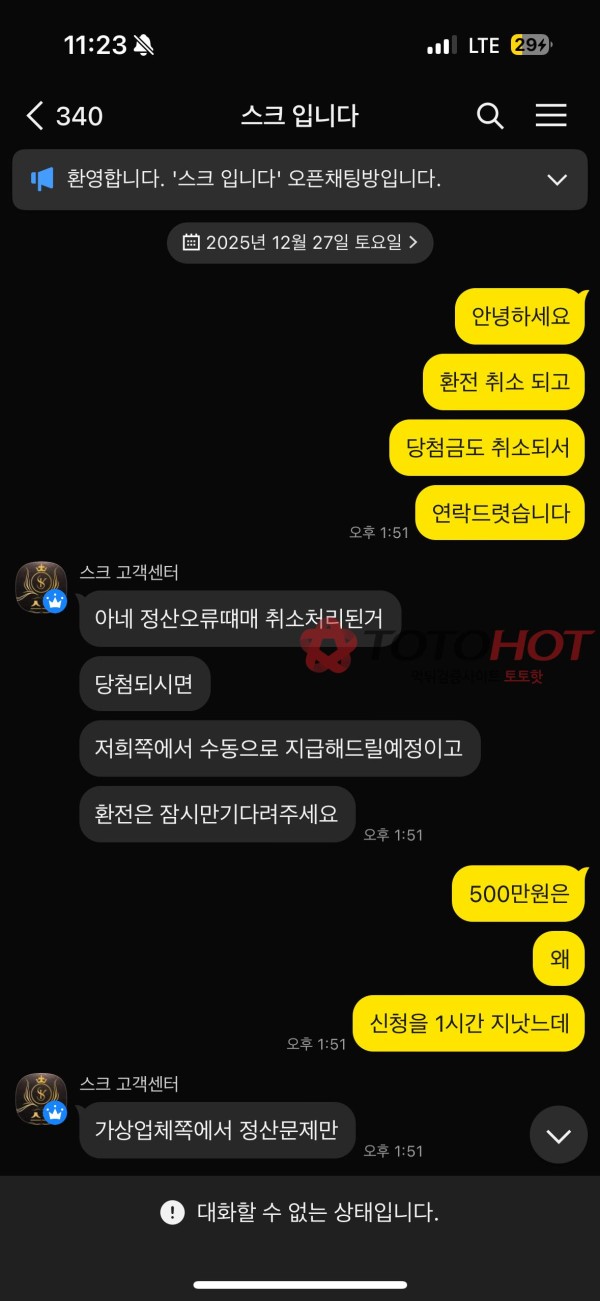View the 스크 고객센터 profile picture at the top

pos(41,587)
